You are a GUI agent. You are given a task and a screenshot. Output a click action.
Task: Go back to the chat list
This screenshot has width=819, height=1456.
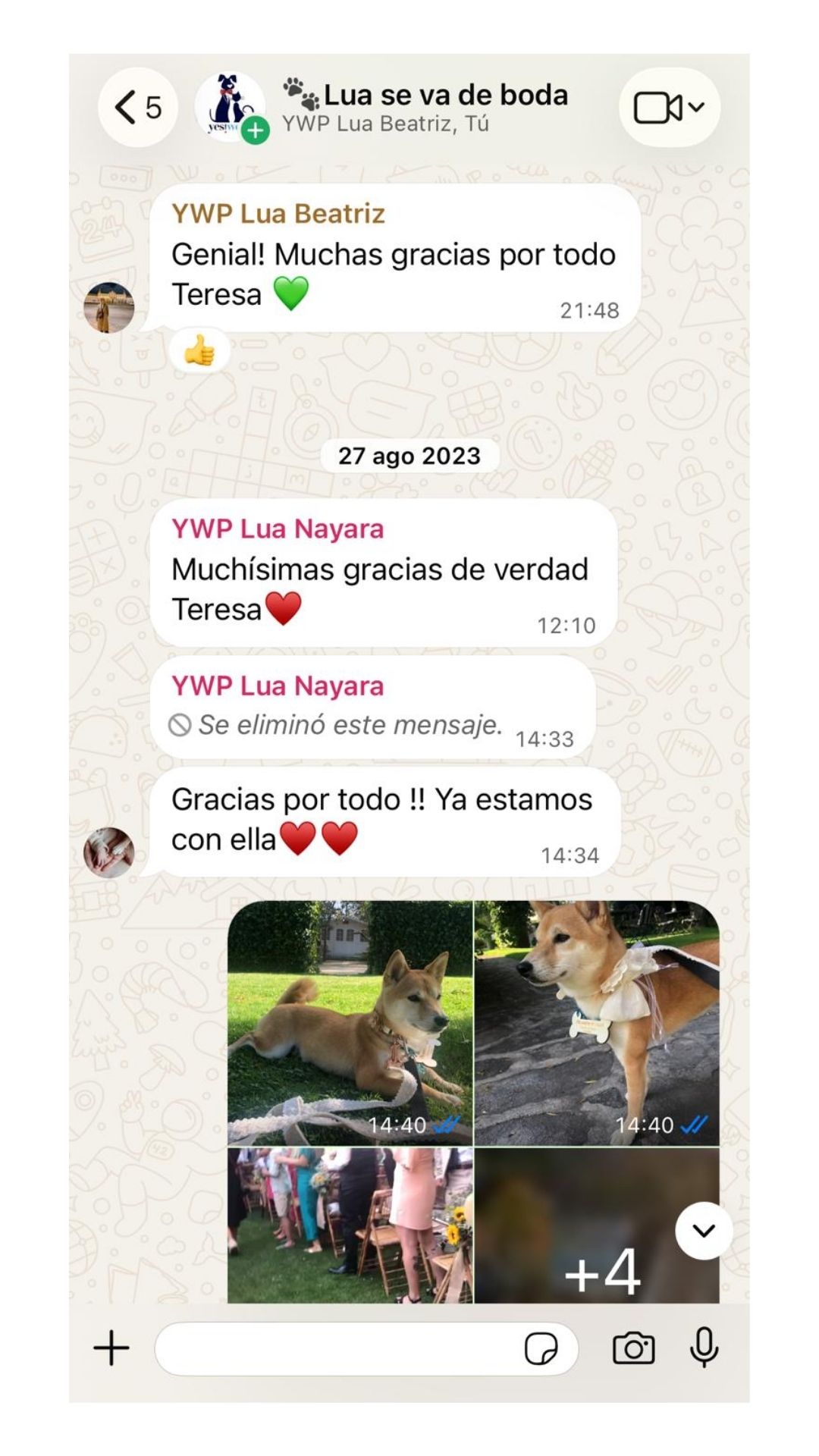[x=137, y=107]
